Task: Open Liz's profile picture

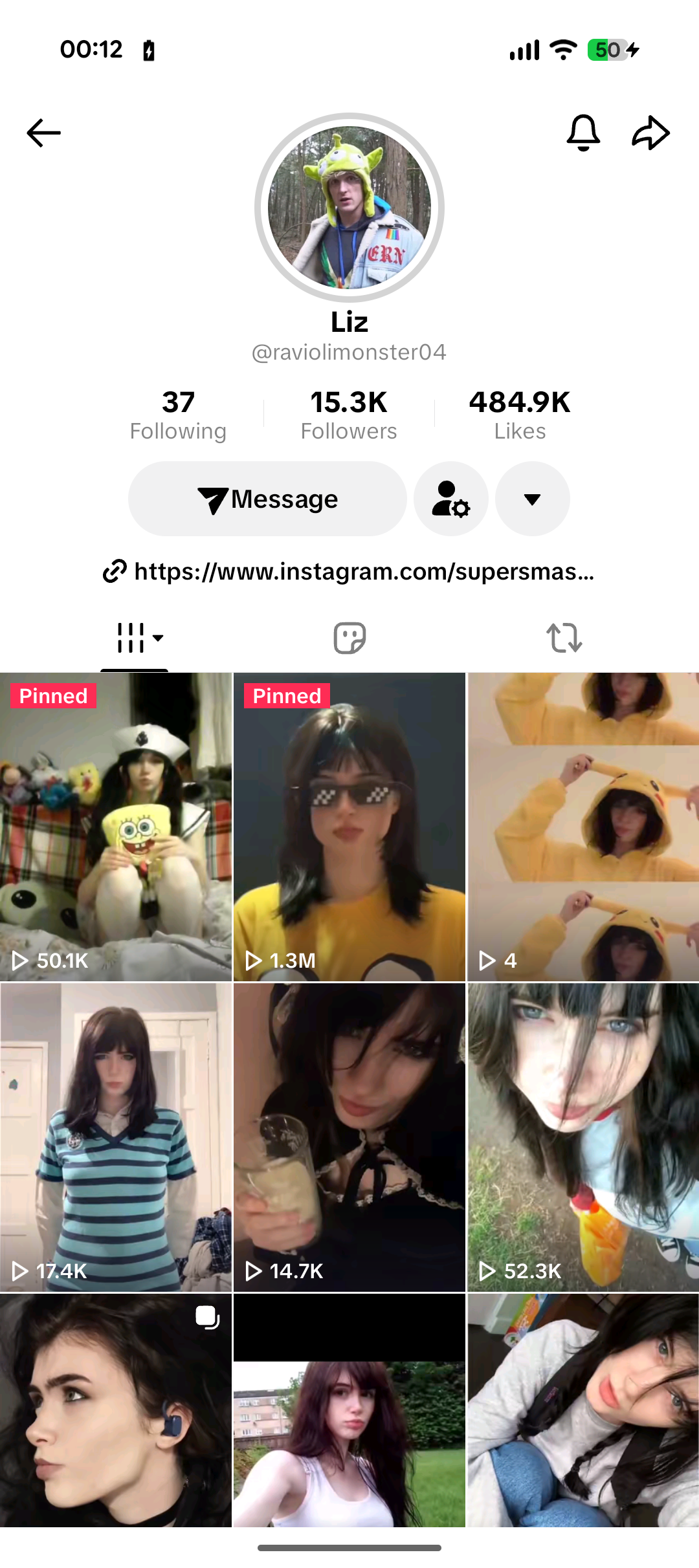Action: (349, 208)
